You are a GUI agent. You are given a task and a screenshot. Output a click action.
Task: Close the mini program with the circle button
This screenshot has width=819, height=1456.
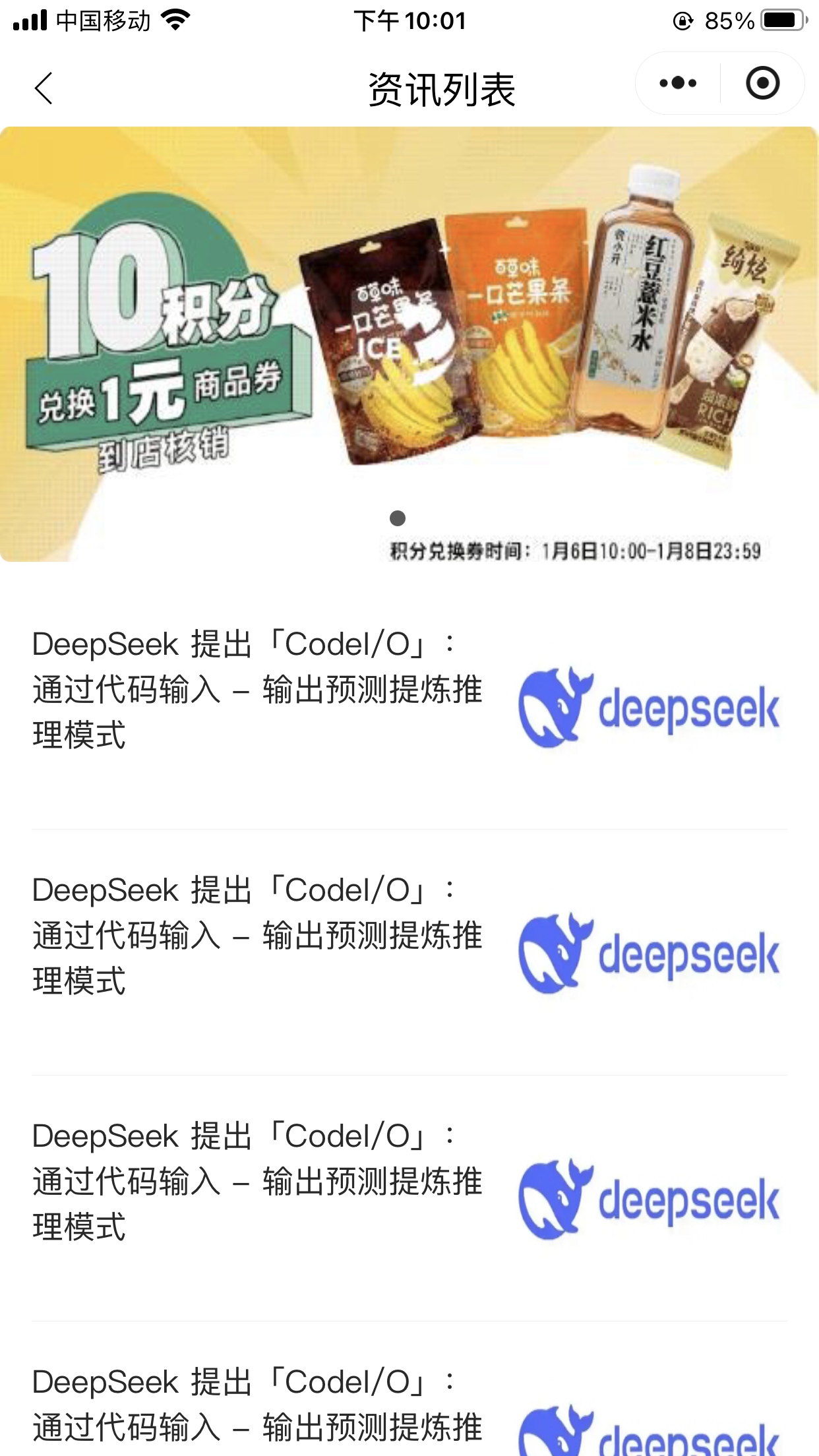pos(762,83)
